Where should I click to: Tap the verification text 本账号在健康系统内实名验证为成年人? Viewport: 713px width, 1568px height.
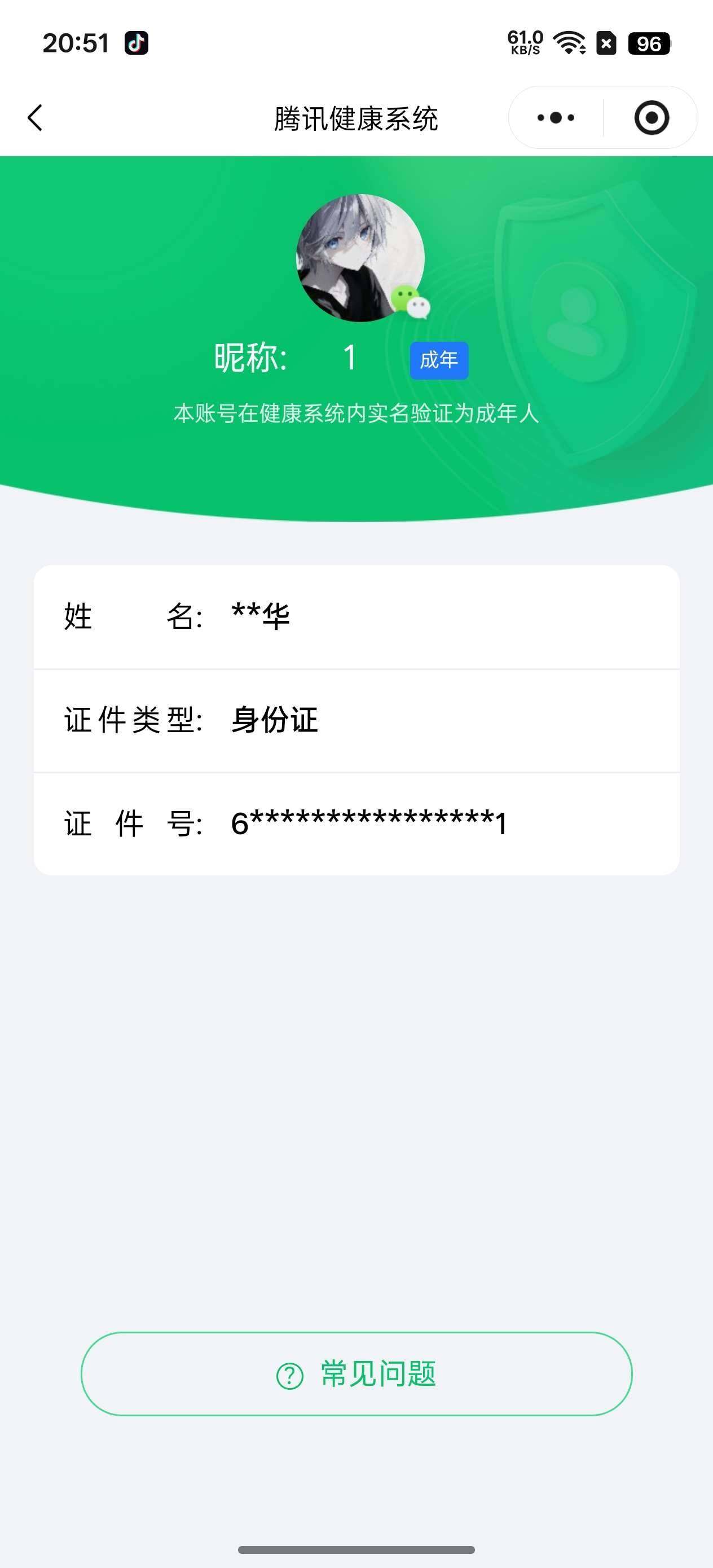[x=356, y=413]
